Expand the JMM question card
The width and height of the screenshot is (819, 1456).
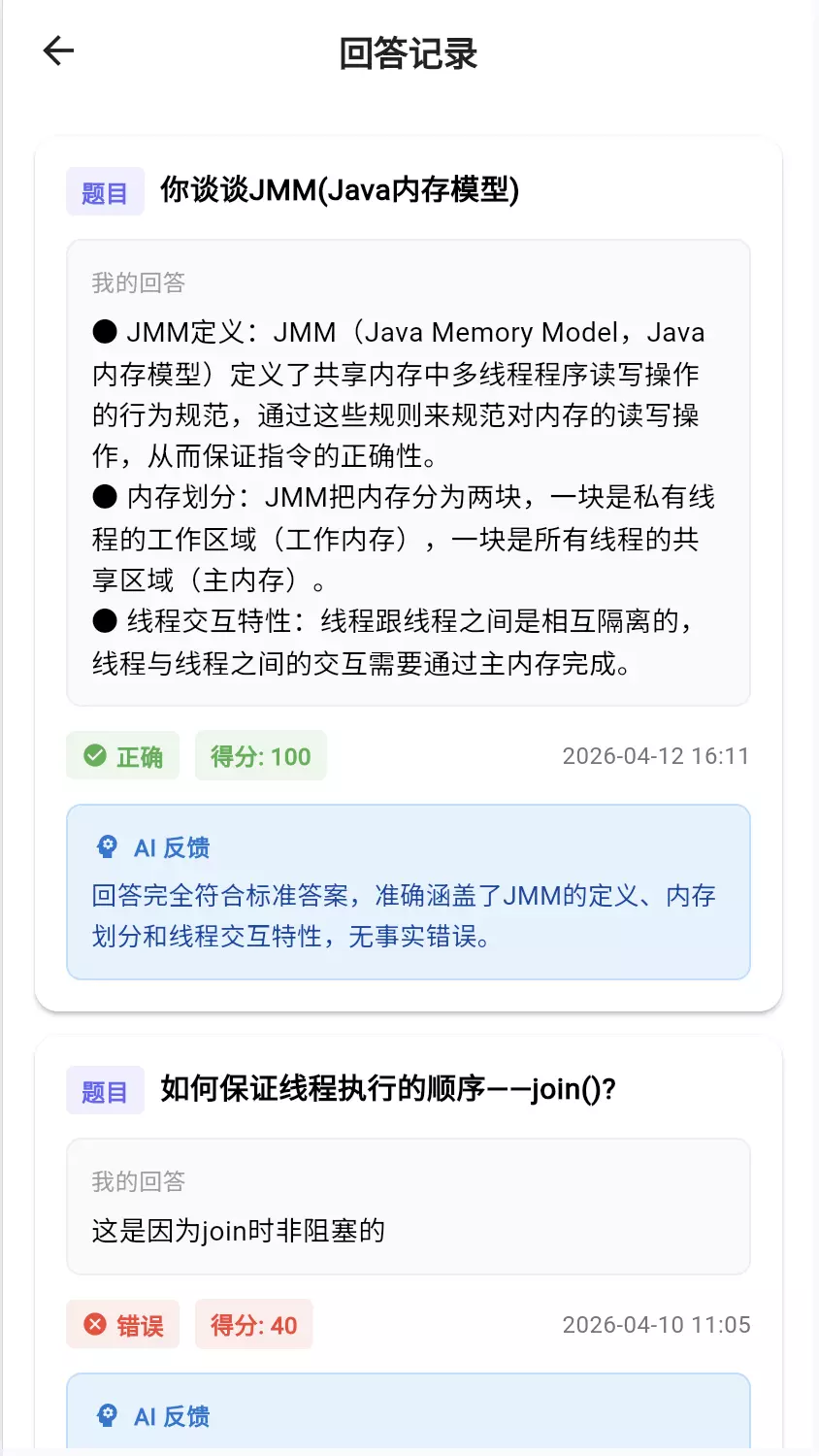tap(409, 573)
